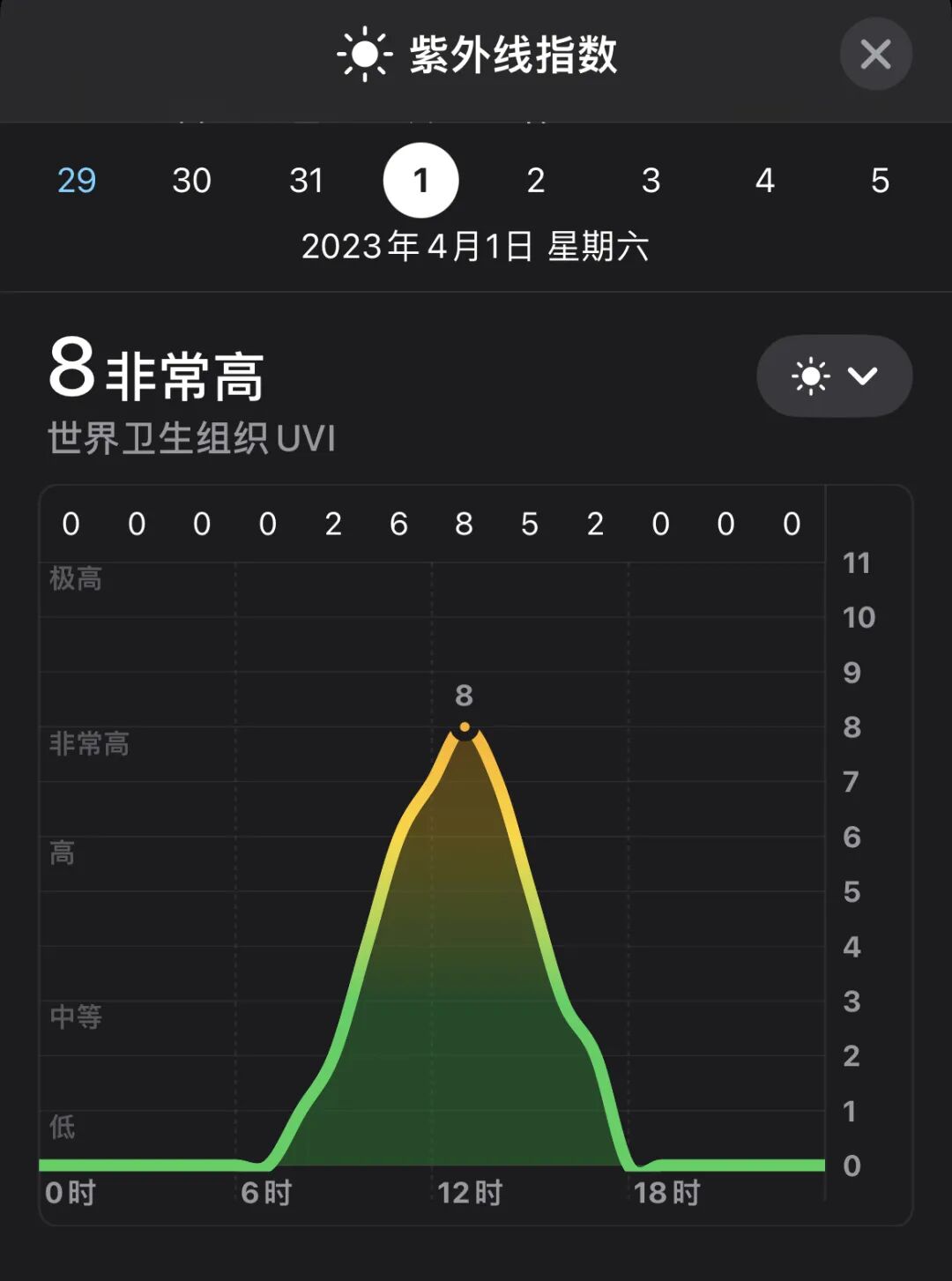This screenshot has height=1281, width=952.
Task: Select day 2 in the date row
Action: coord(536,181)
